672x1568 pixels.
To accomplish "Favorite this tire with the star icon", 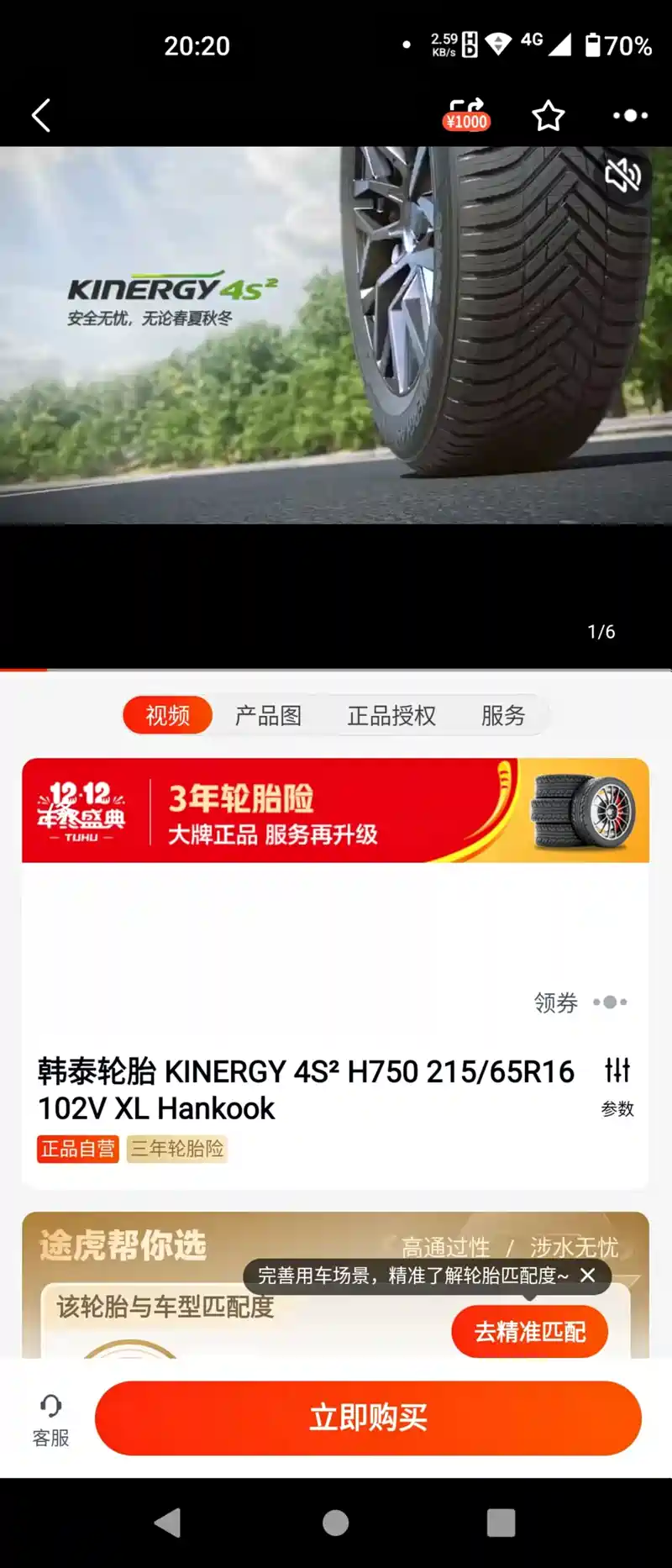I will click(548, 115).
